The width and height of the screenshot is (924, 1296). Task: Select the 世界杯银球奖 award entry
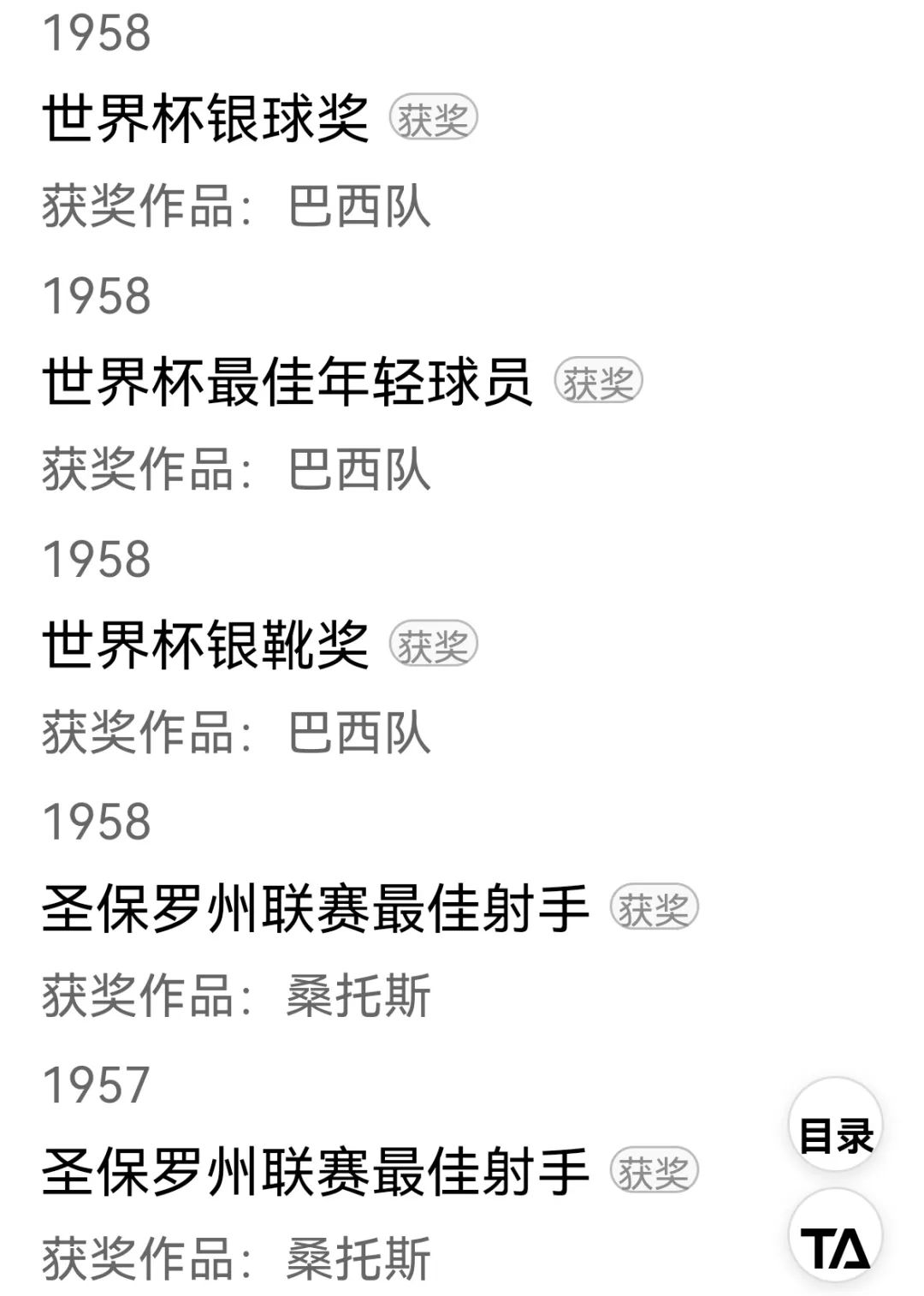click(x=205, y=119)
